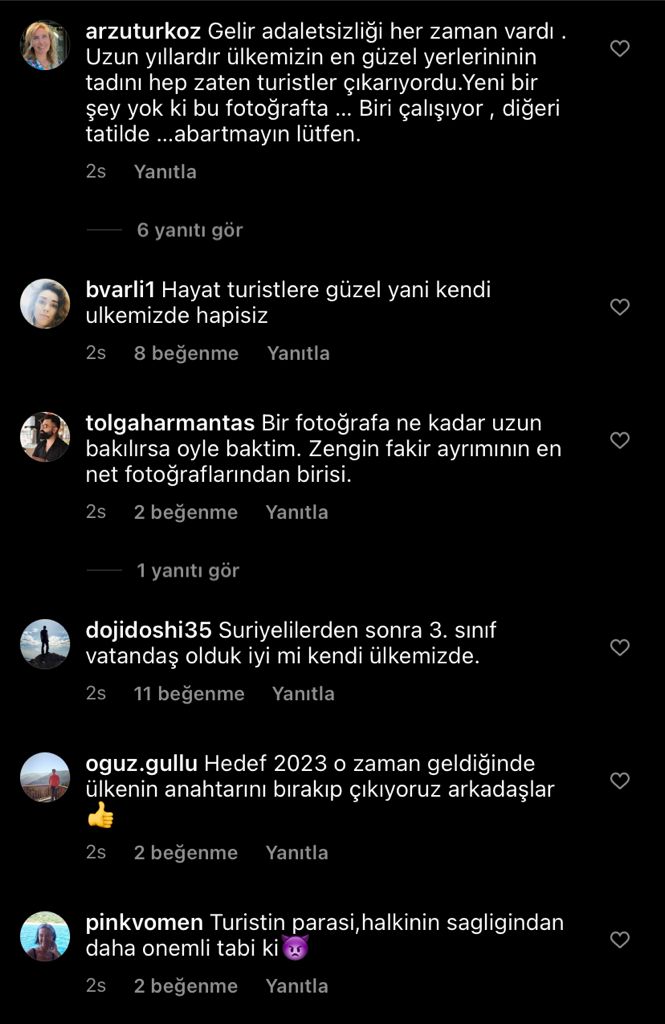This screenshot has height=1024, width=665.
Task: Like dojidoshi35's comment
Action: 620,647
